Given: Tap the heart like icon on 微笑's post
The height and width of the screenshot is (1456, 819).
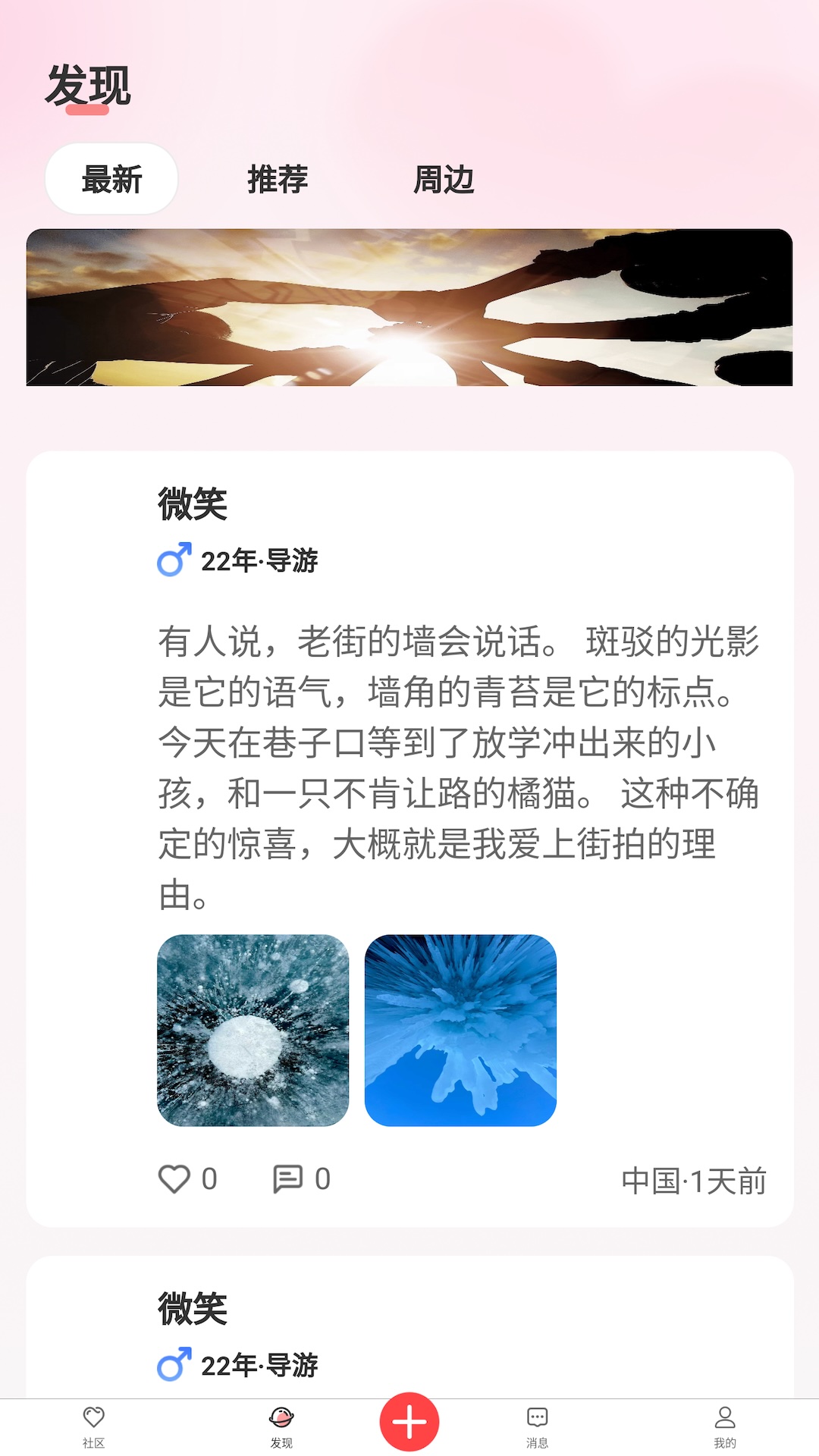Looking at the screenshot, I should 176,1179.
